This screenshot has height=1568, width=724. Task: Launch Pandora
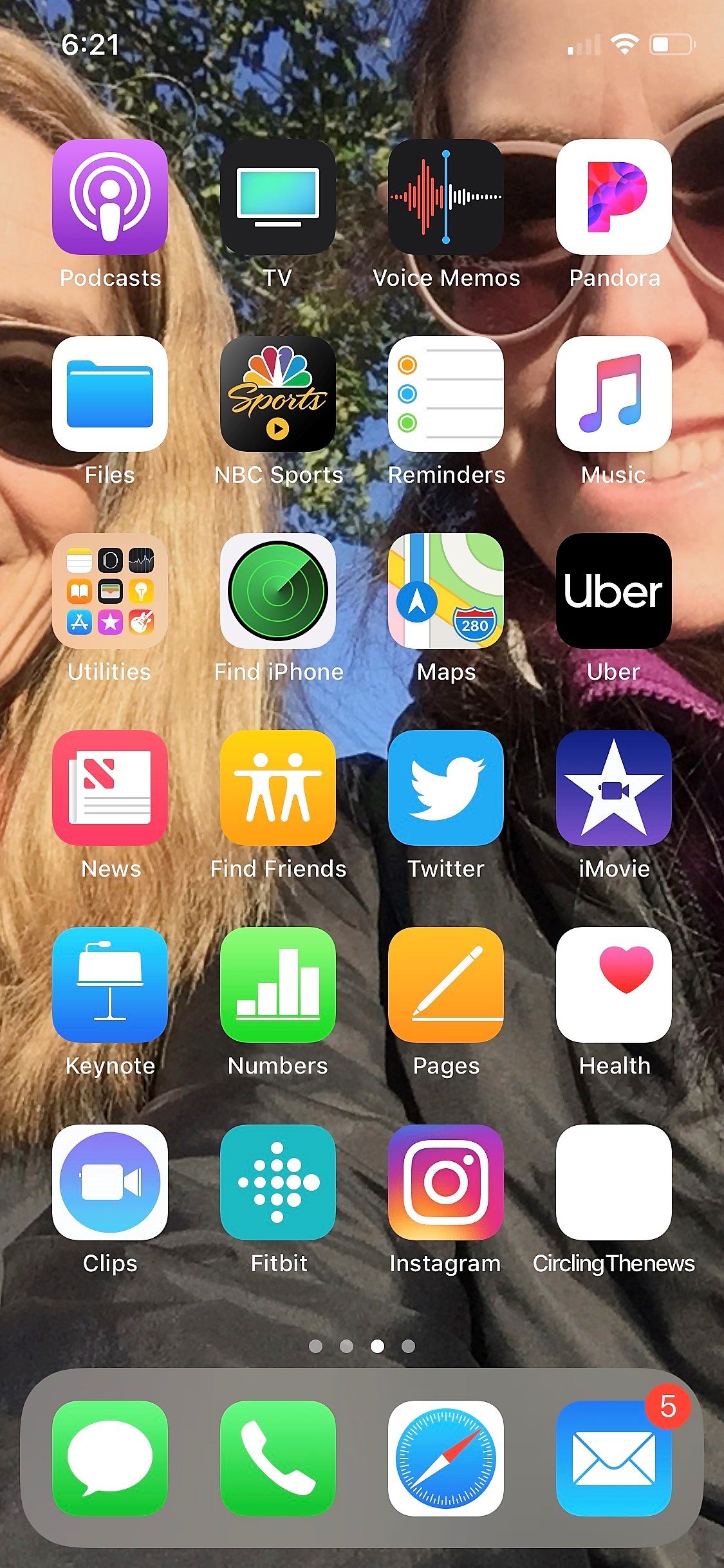pos(614,197)
